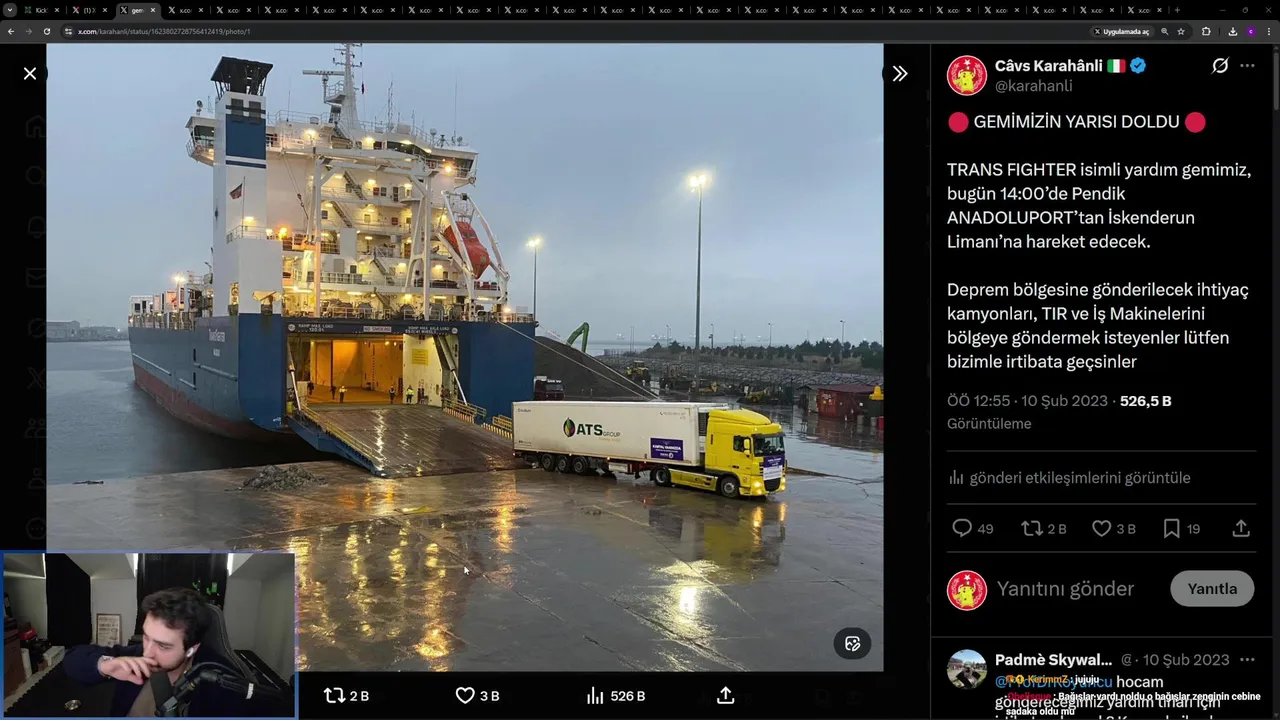1280x720 pixels.
Task: Open view analytics under the photo
Action: [595, 695]
